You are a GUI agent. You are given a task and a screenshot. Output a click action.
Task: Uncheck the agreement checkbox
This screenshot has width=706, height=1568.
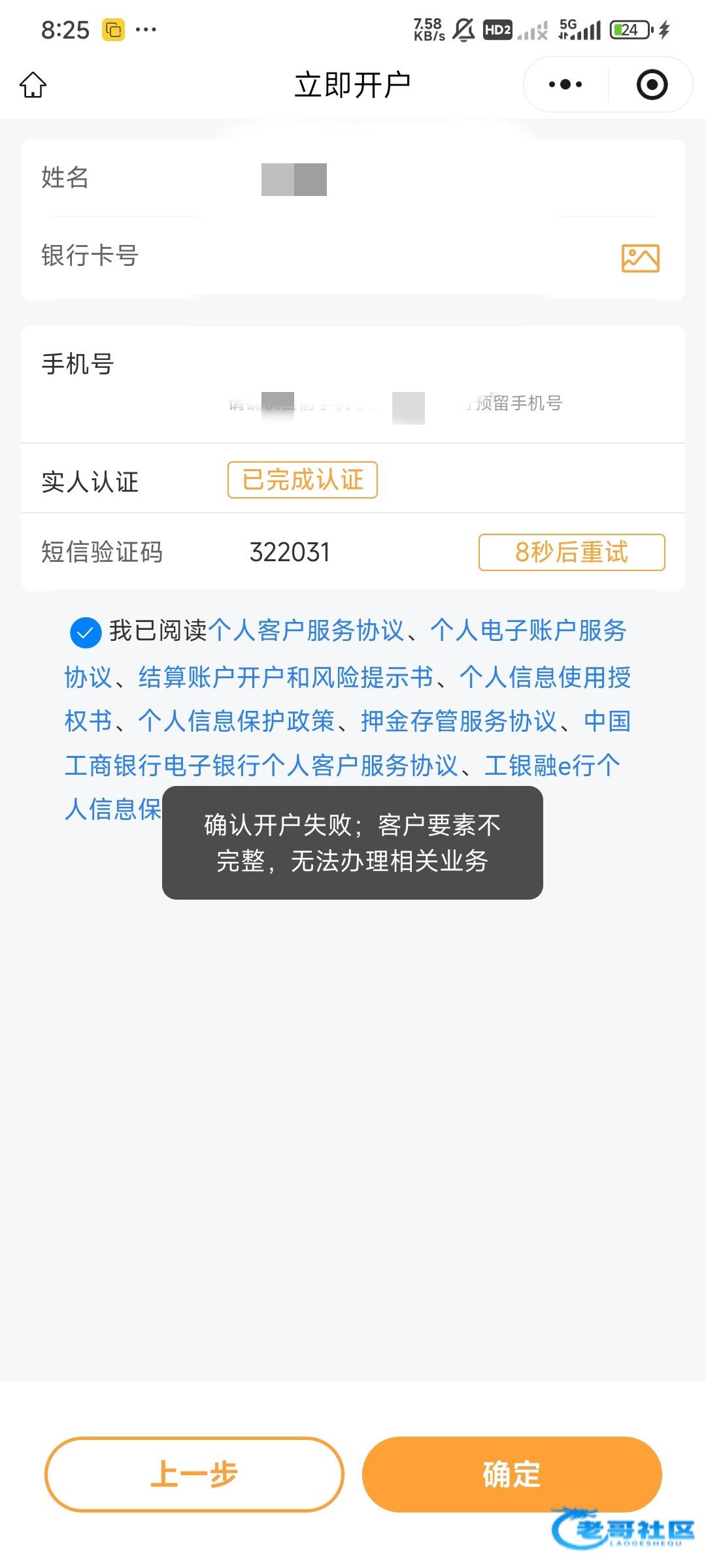pyautogui.click(x=86, y=632)
